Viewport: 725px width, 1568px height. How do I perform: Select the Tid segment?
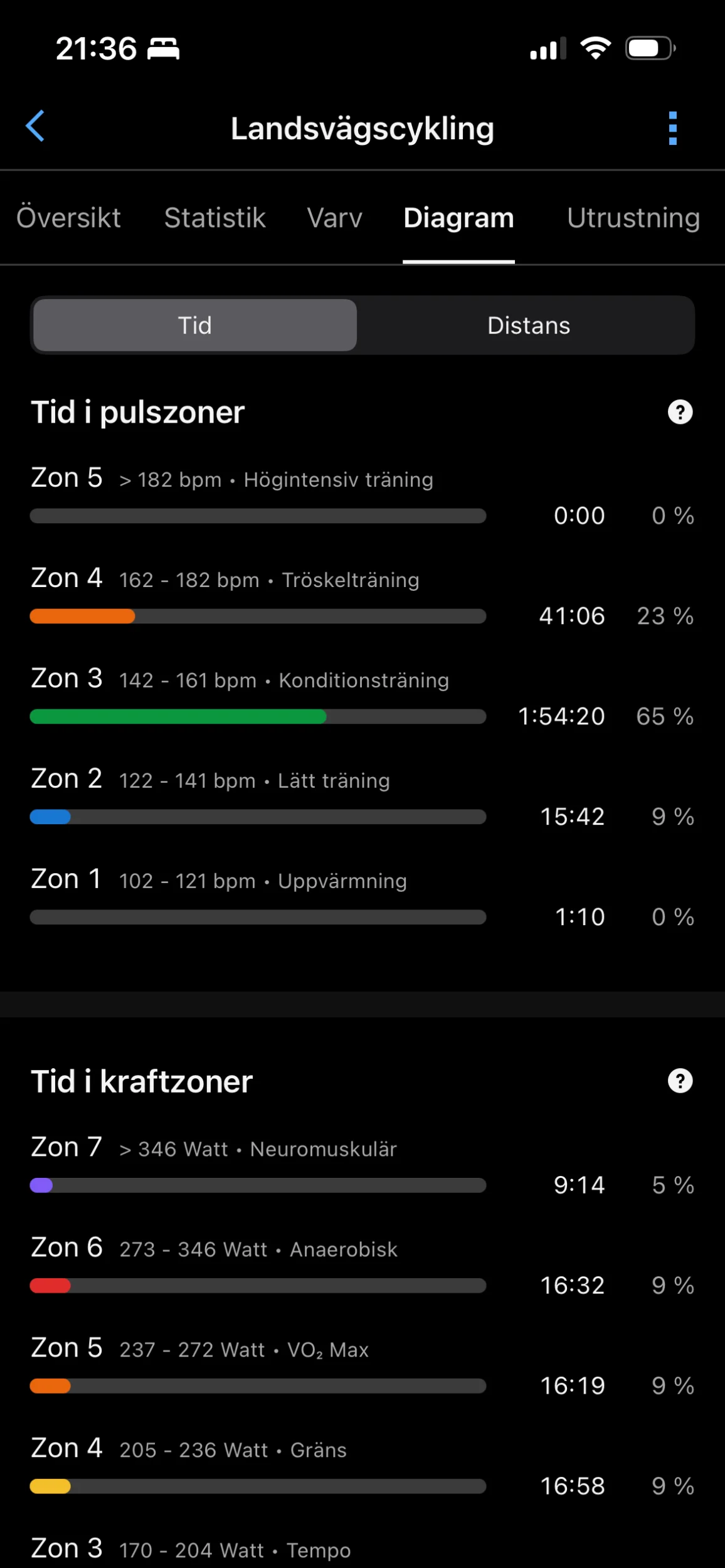195,325
